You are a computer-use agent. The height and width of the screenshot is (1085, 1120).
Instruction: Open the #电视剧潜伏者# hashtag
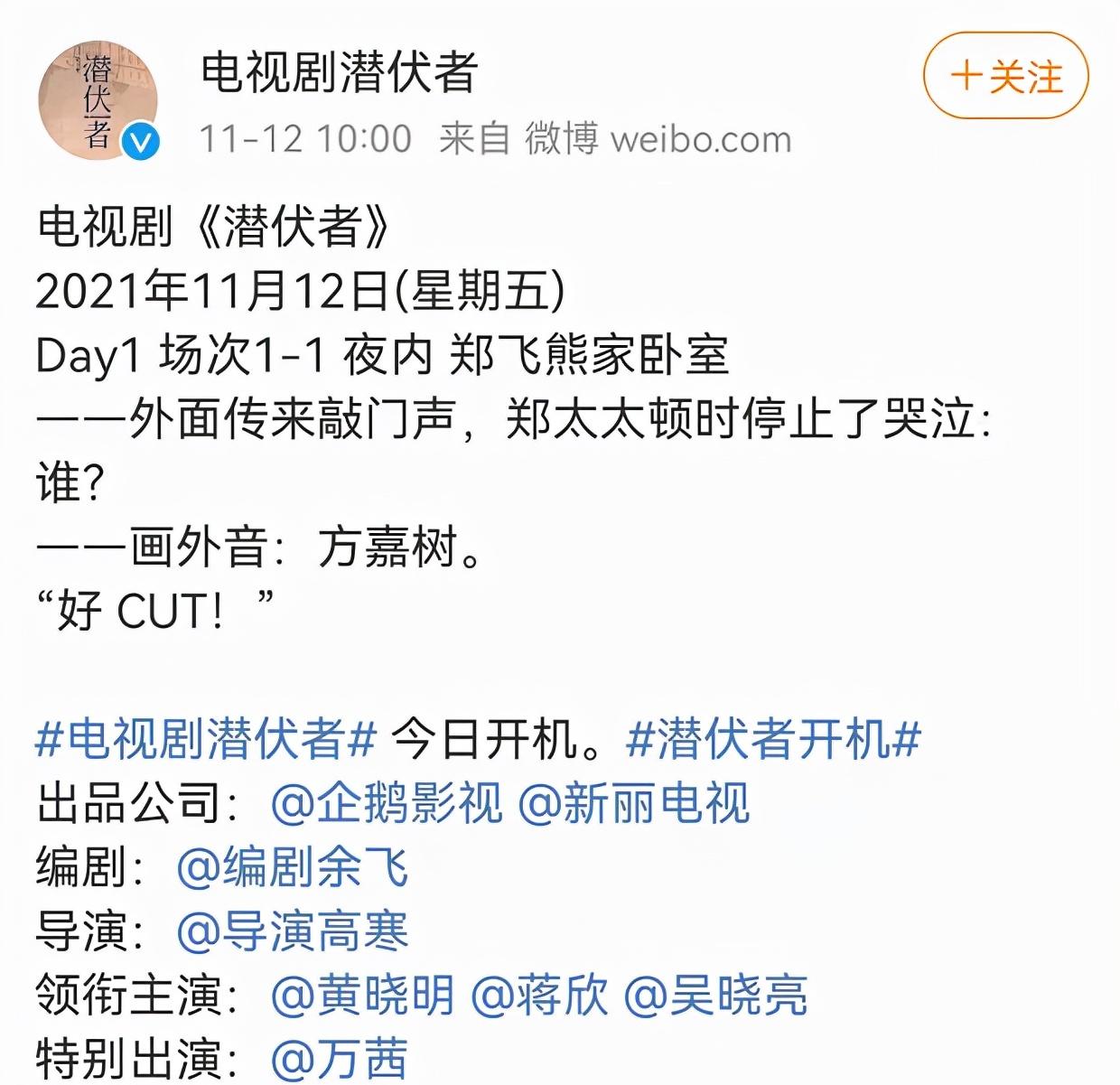[205, 739]
